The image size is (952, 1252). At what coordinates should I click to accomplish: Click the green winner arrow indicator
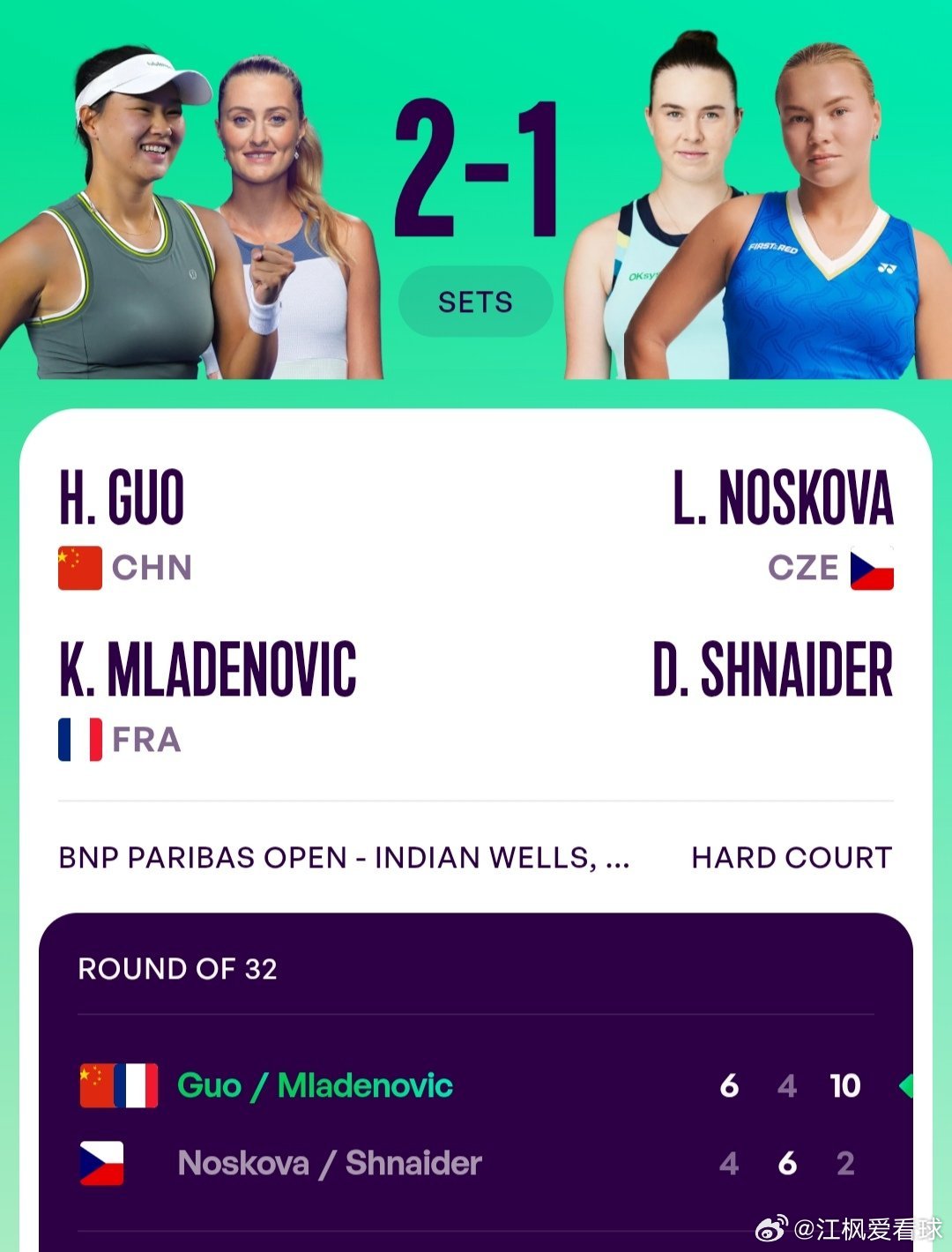[x=908, y=1086]
